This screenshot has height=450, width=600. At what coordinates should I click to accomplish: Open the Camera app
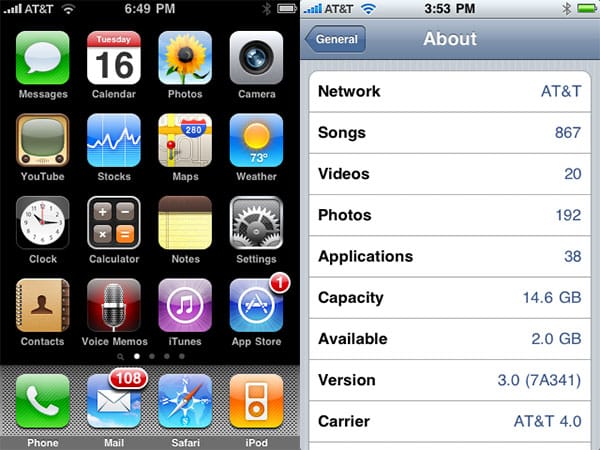pos(256,58)
